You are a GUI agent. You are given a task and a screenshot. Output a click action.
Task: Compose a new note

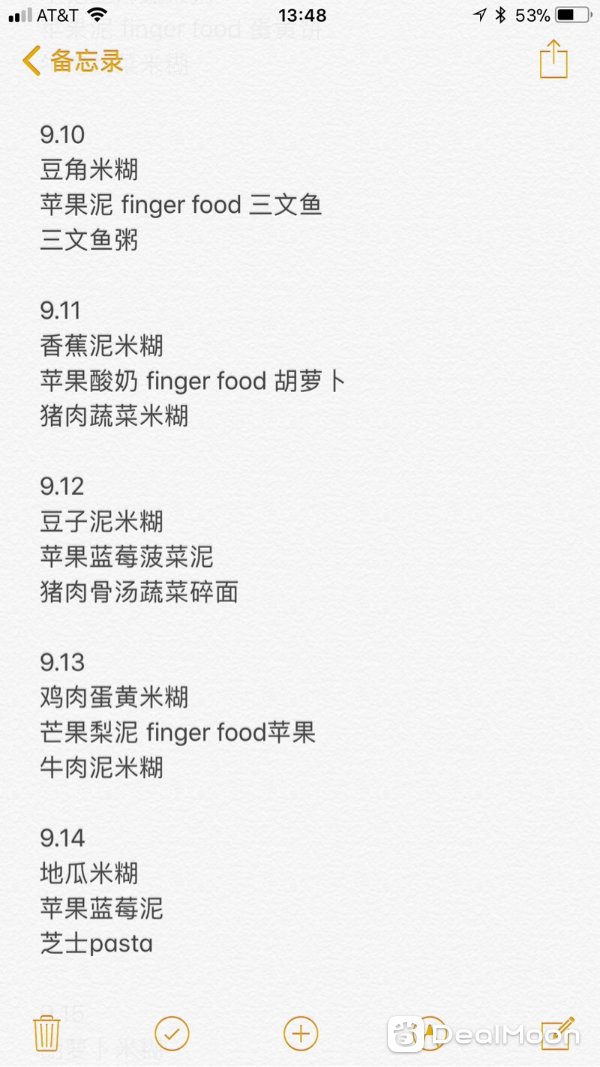point(558,1033)
